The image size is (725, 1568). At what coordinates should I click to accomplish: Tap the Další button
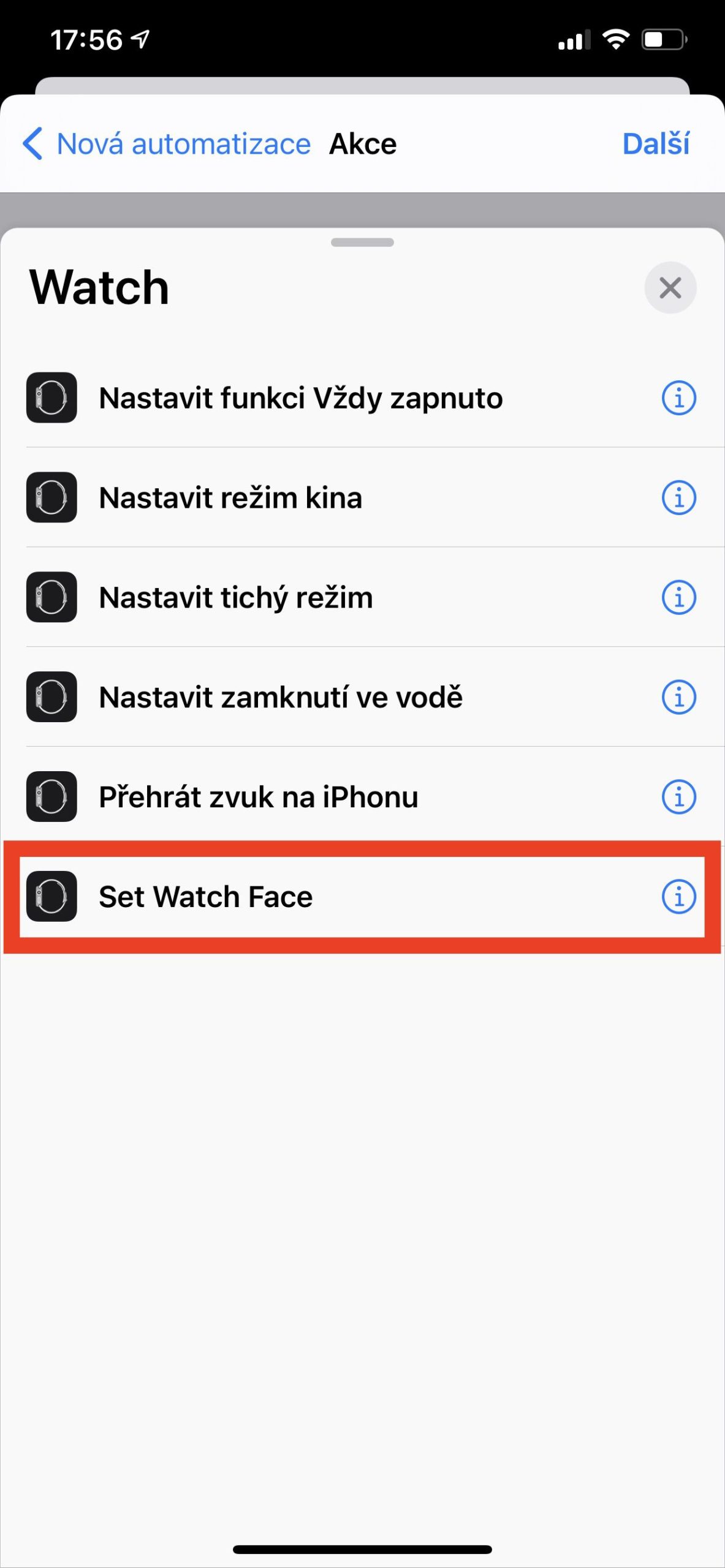click(655, 145)
